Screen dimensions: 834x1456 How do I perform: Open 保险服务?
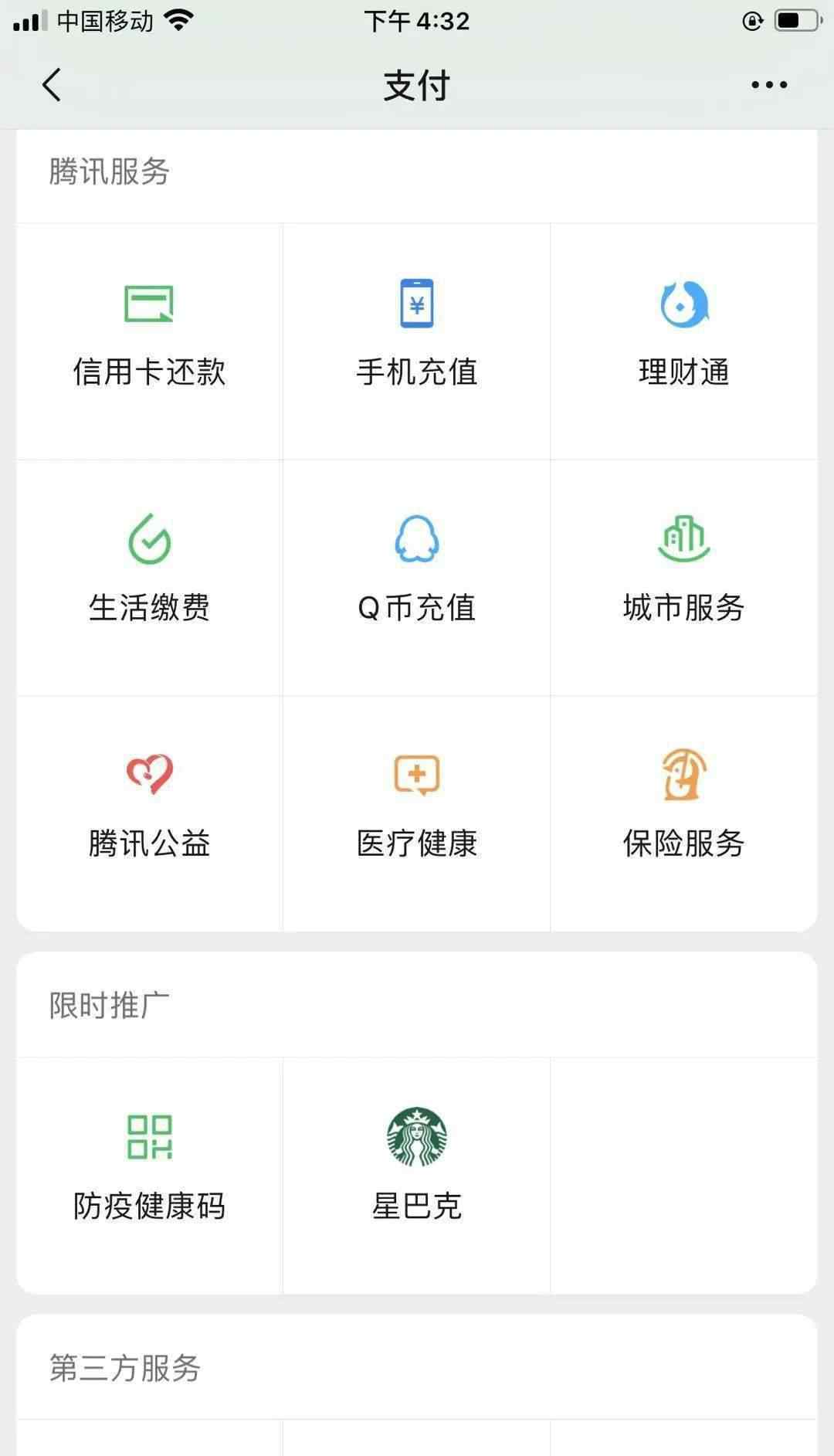tap(684, 813)
